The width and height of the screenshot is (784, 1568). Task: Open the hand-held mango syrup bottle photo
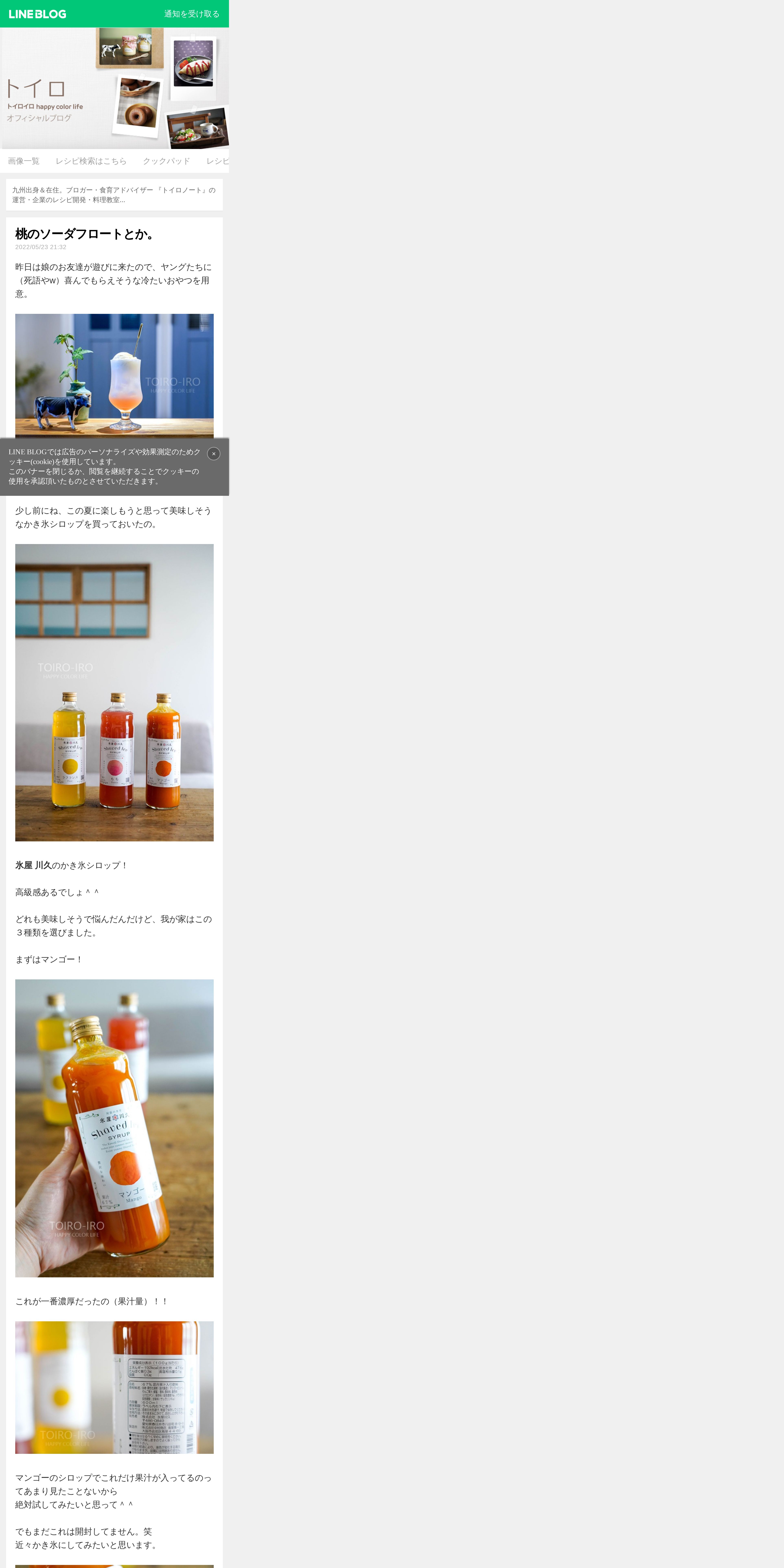pos(114,1128)
